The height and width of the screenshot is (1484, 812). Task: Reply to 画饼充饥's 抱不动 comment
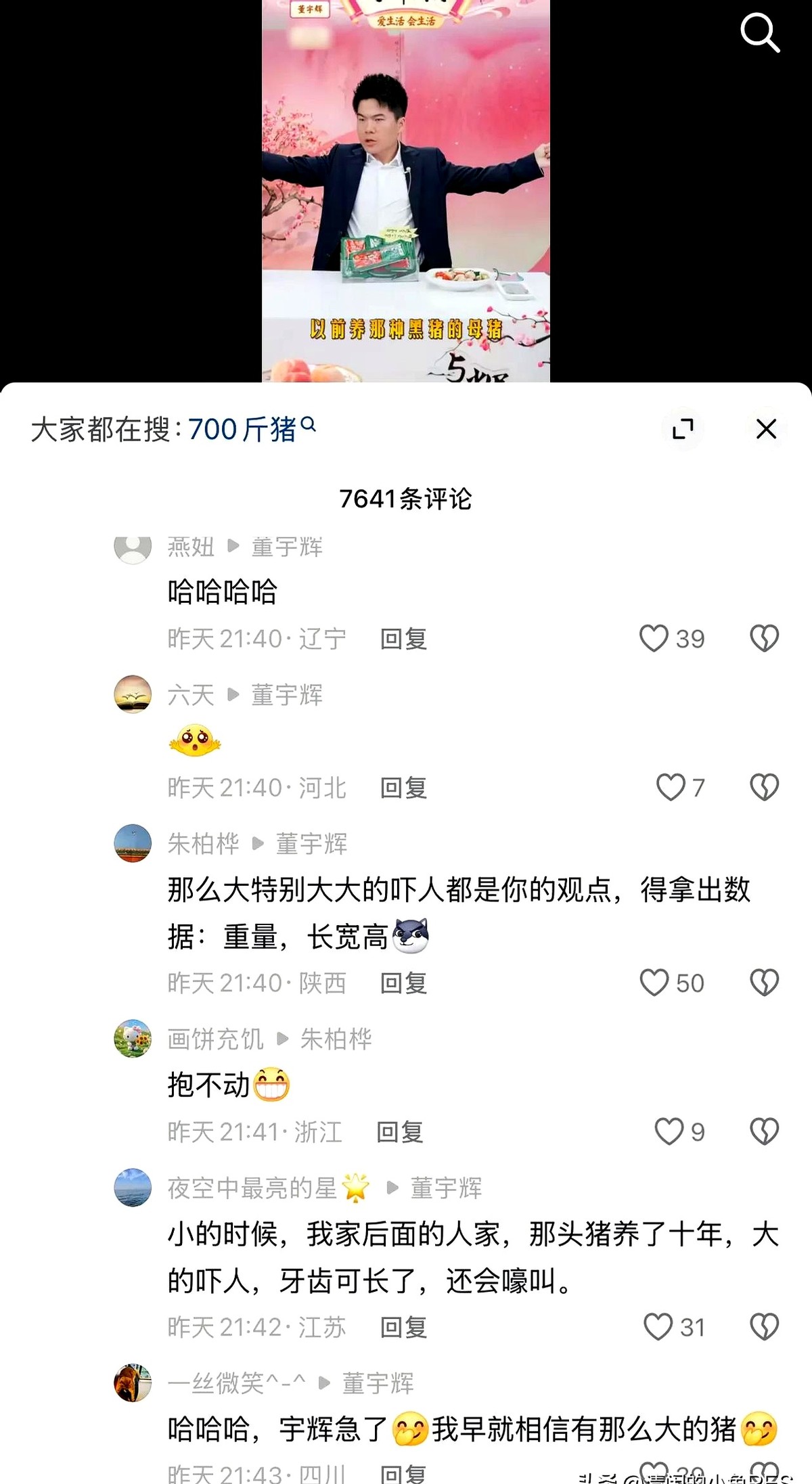399,1132
